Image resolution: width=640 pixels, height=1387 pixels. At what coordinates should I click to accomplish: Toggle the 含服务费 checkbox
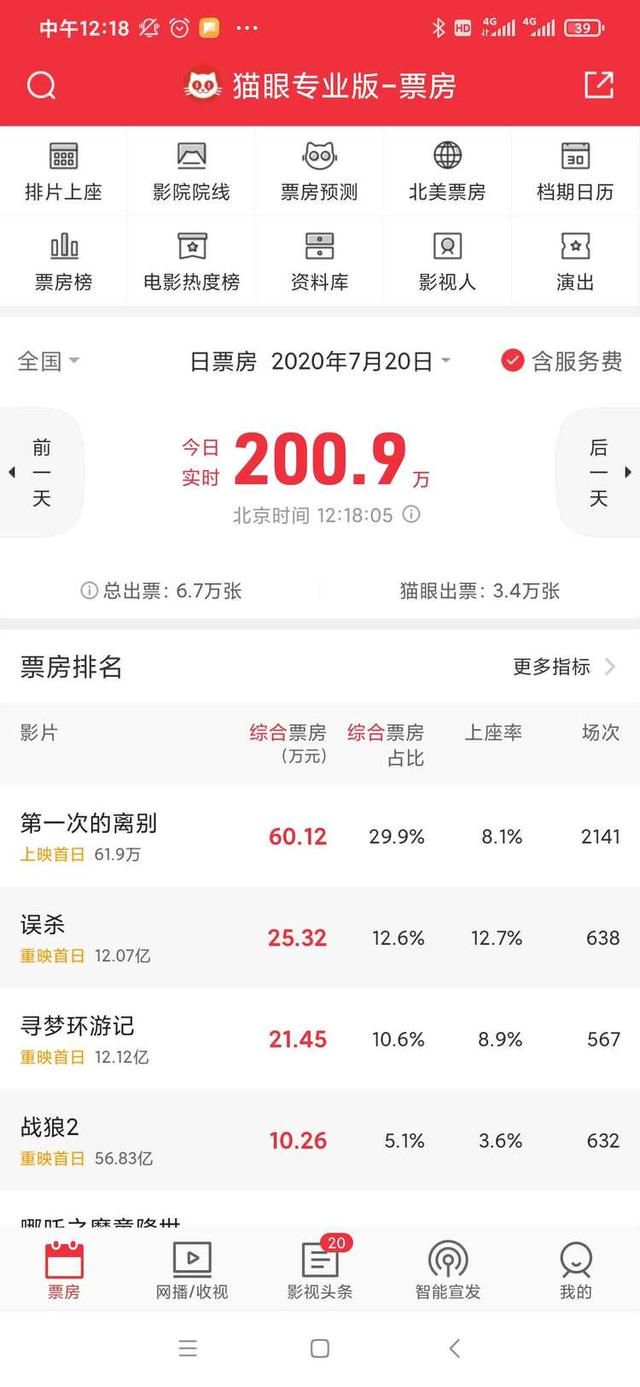[x=562, y=361]
